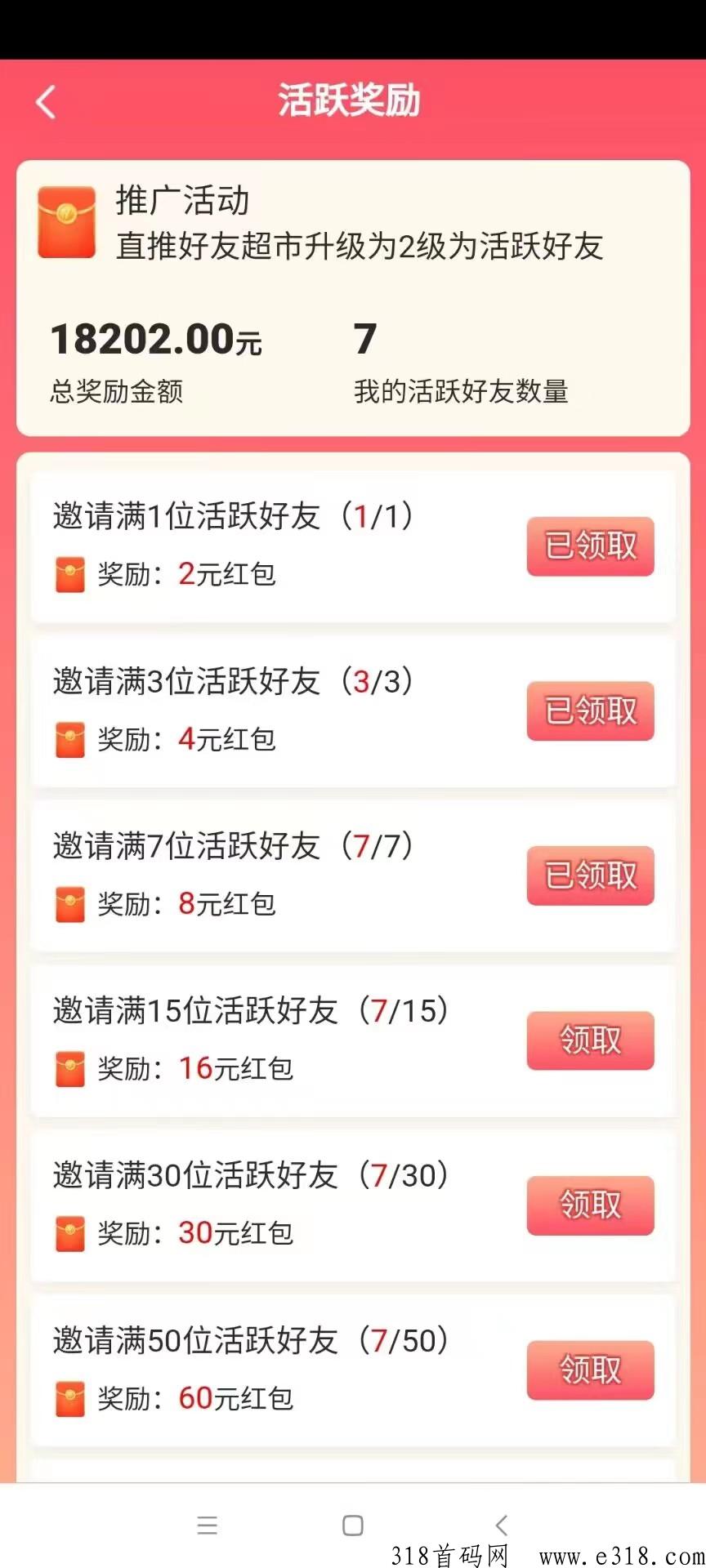The width and height of the screenshot is (706, 1568).
Task: Tap the red envelope icon for 60元红包 reward
Action: tap(69, 1400)
